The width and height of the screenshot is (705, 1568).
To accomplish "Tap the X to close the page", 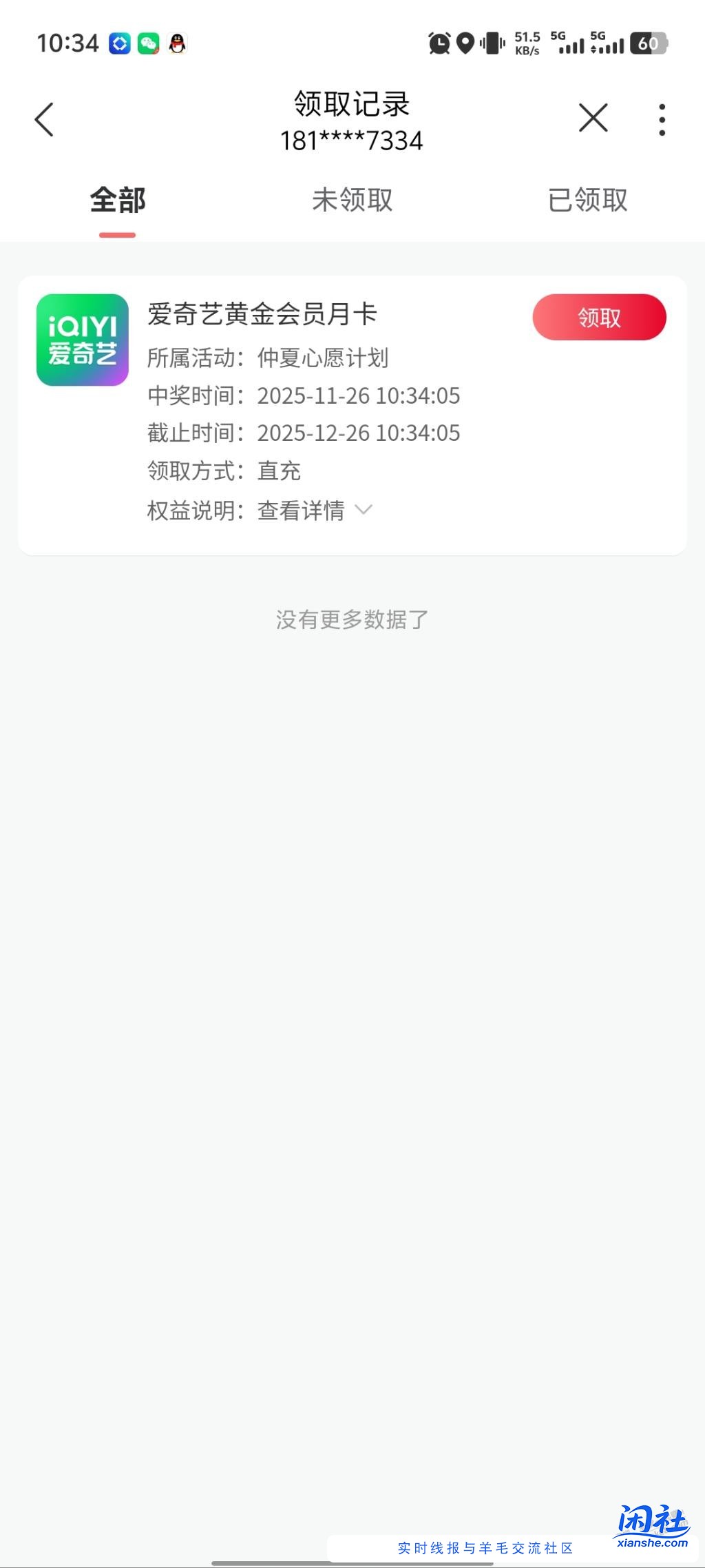I will click(x=593, y=118).
